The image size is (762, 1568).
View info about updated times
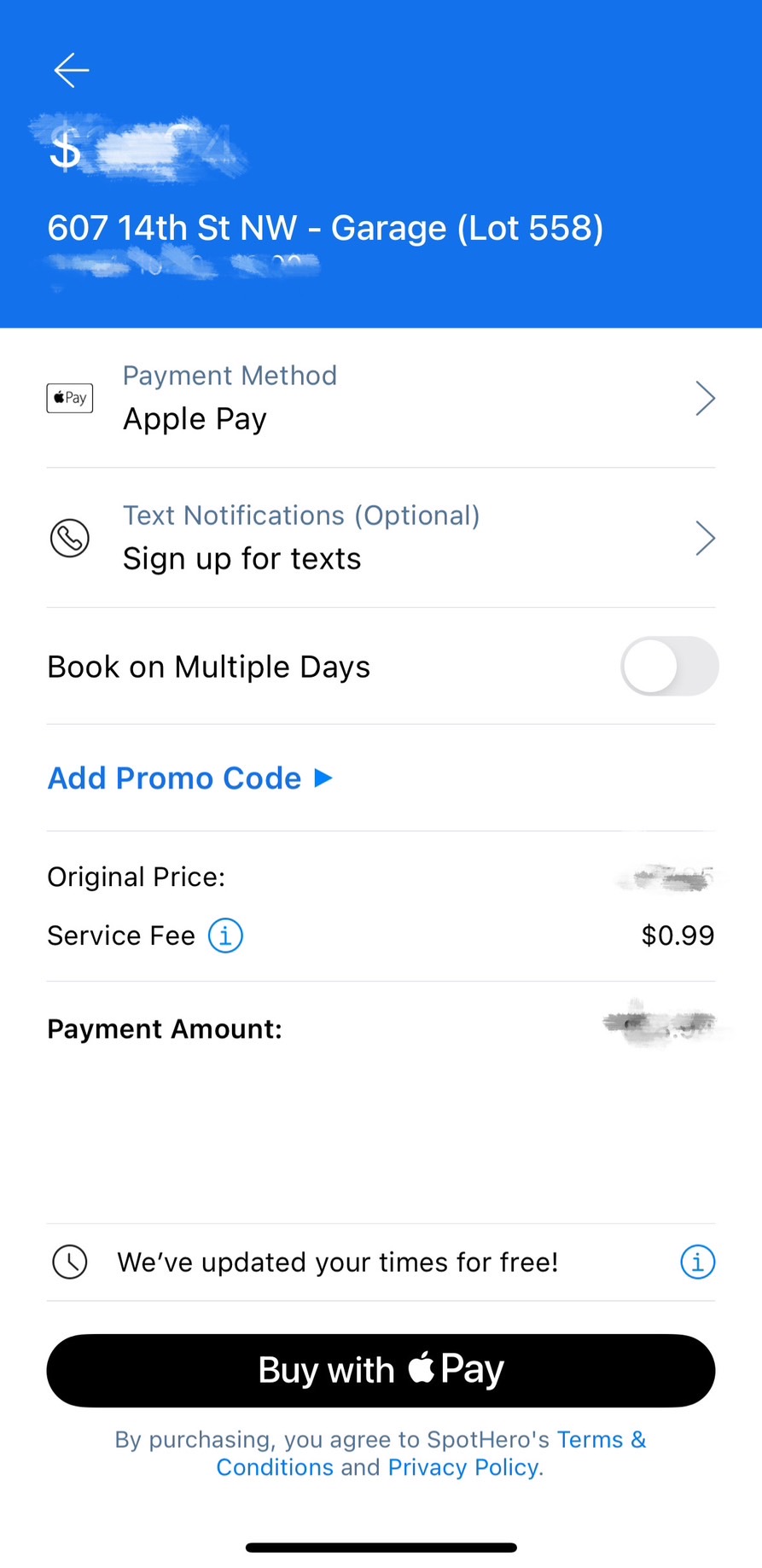pyautogui.click(x=697, y=1262)
